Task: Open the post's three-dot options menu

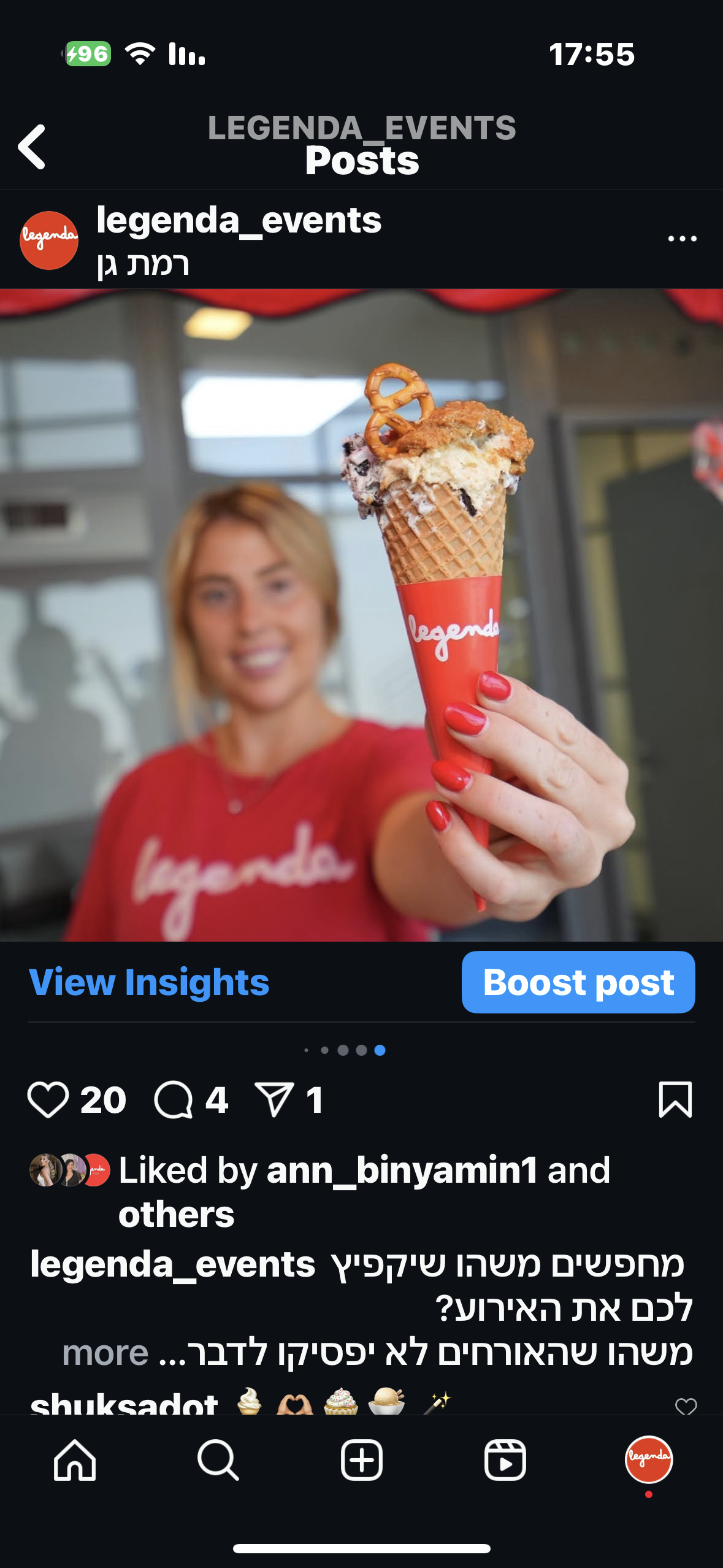Action: coord(682,239)
